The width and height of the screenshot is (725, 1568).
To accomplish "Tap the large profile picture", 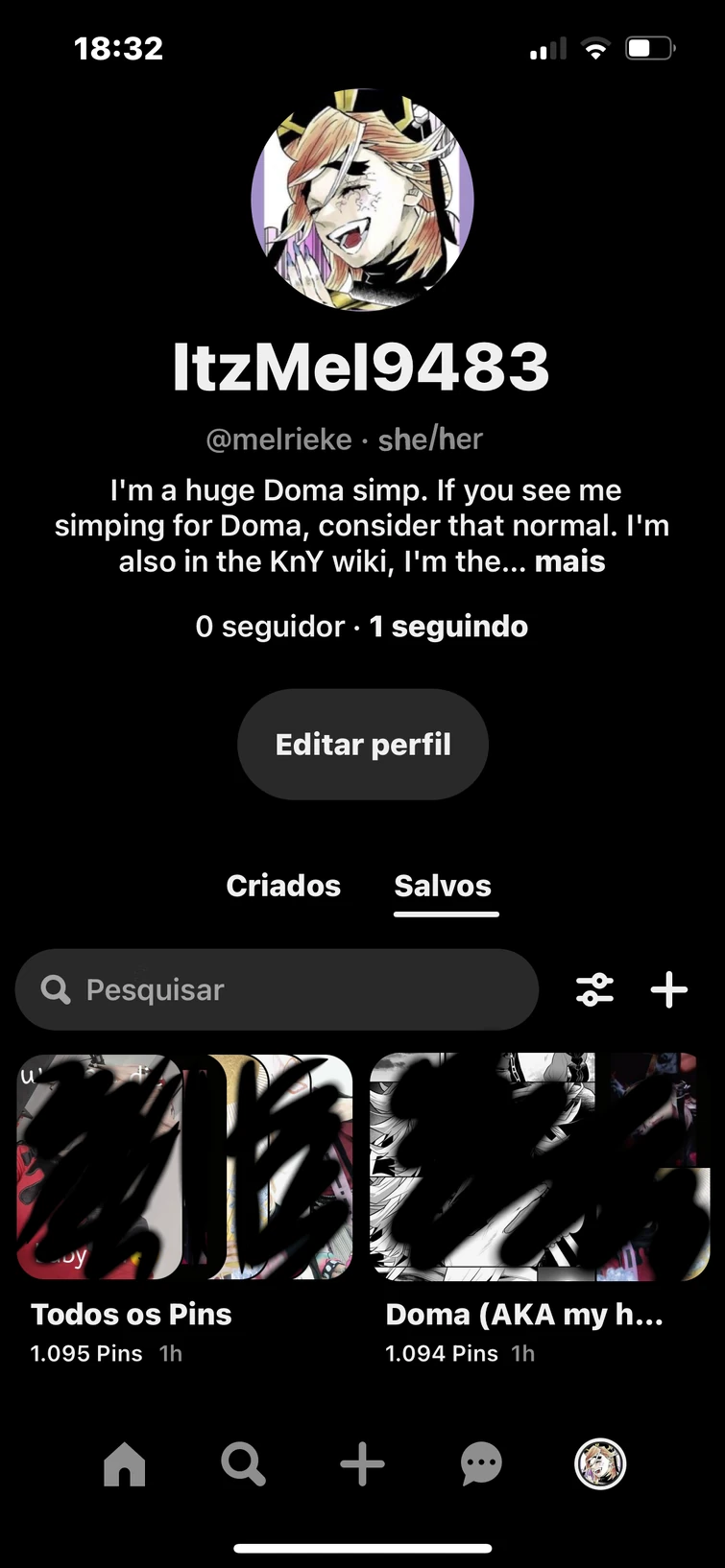I will (x=362, y=200).
